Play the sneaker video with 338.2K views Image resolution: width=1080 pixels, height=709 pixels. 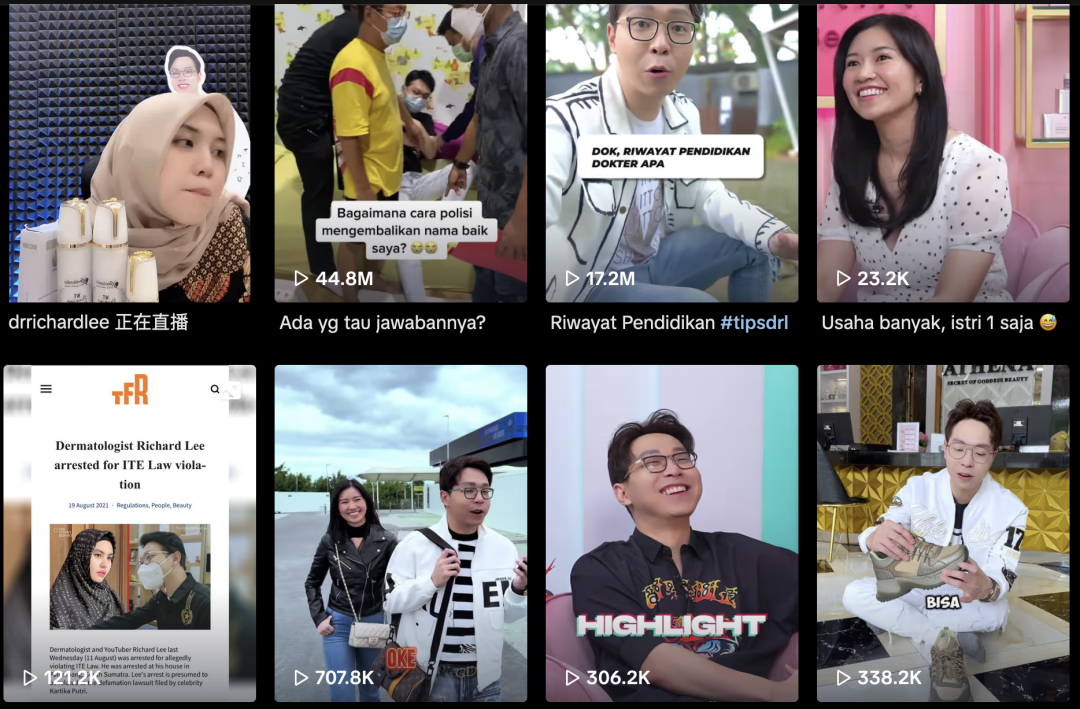(943, 532)
